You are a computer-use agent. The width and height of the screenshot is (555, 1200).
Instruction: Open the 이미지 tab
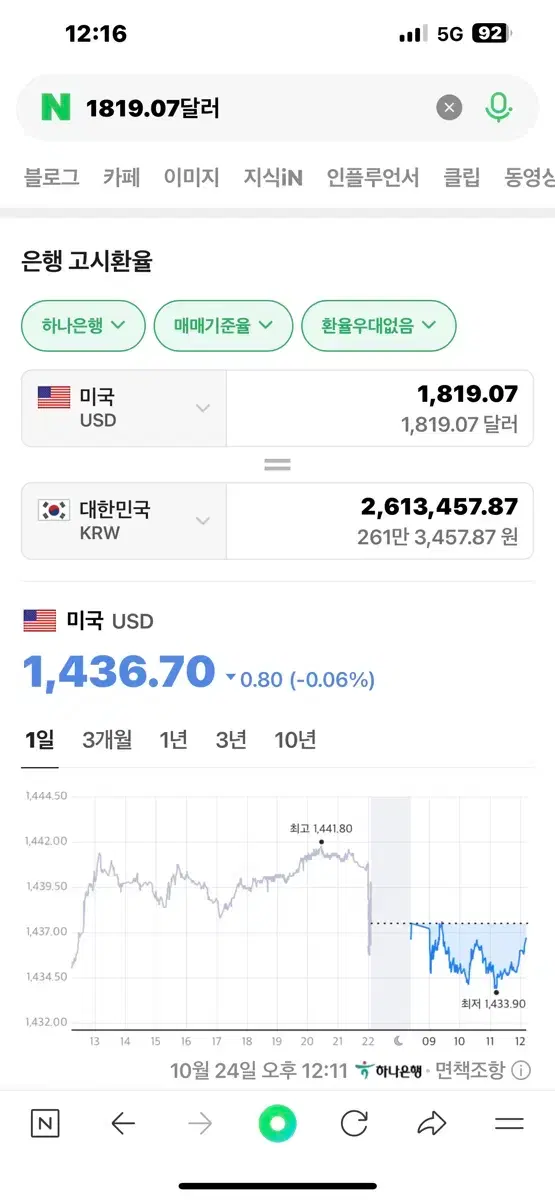191,177
